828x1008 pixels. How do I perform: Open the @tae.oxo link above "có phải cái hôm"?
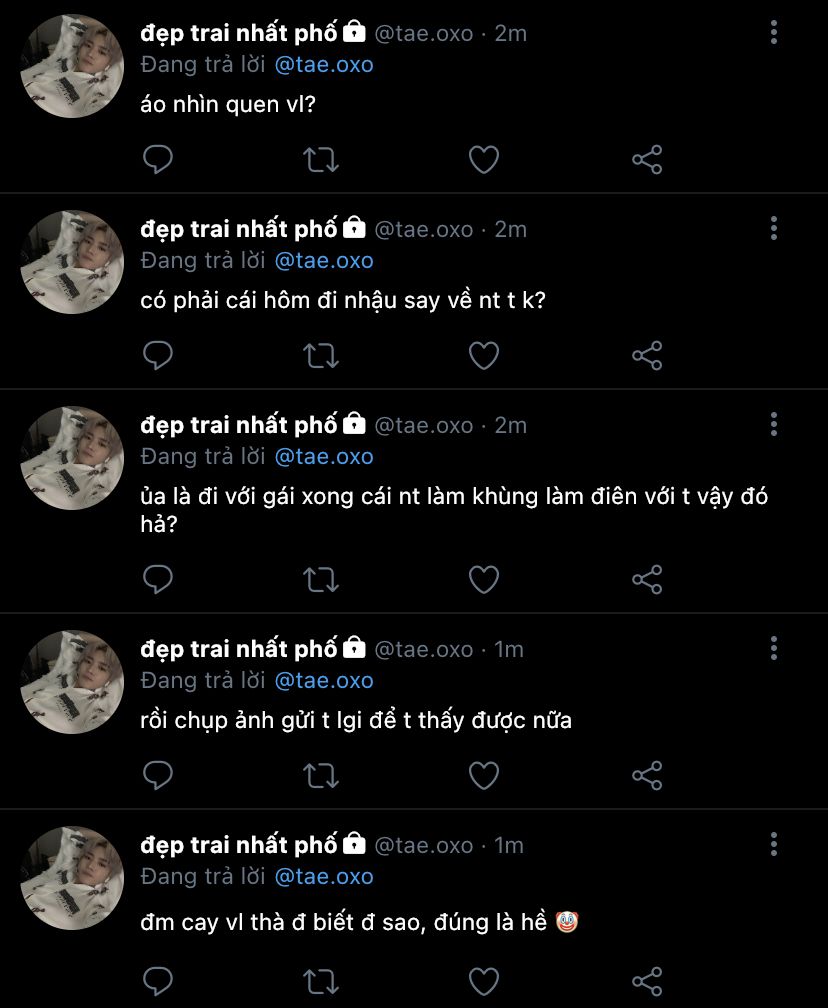click(323, 260)
